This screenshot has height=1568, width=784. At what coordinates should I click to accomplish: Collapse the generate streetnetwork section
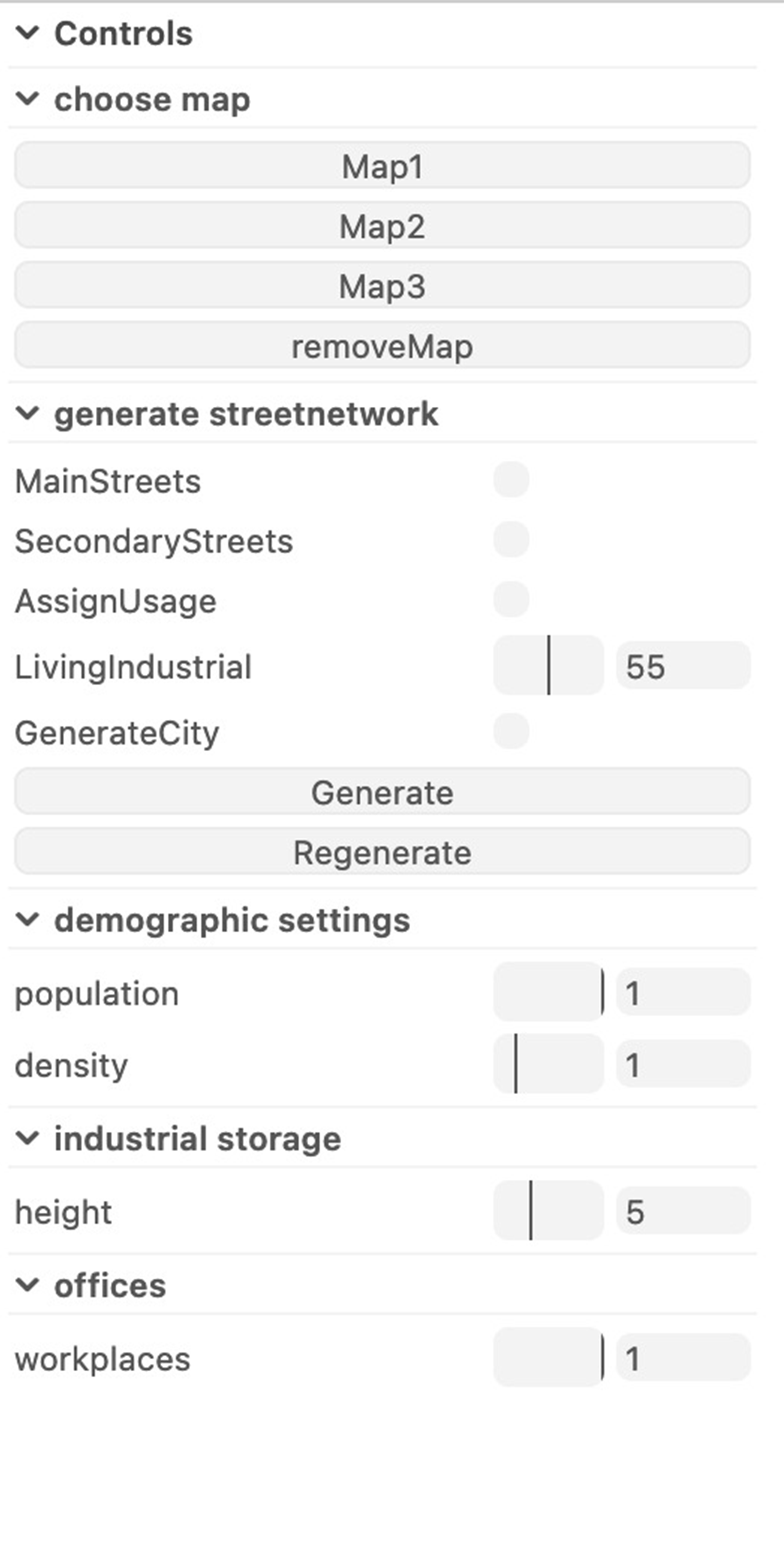click(28, 413)
